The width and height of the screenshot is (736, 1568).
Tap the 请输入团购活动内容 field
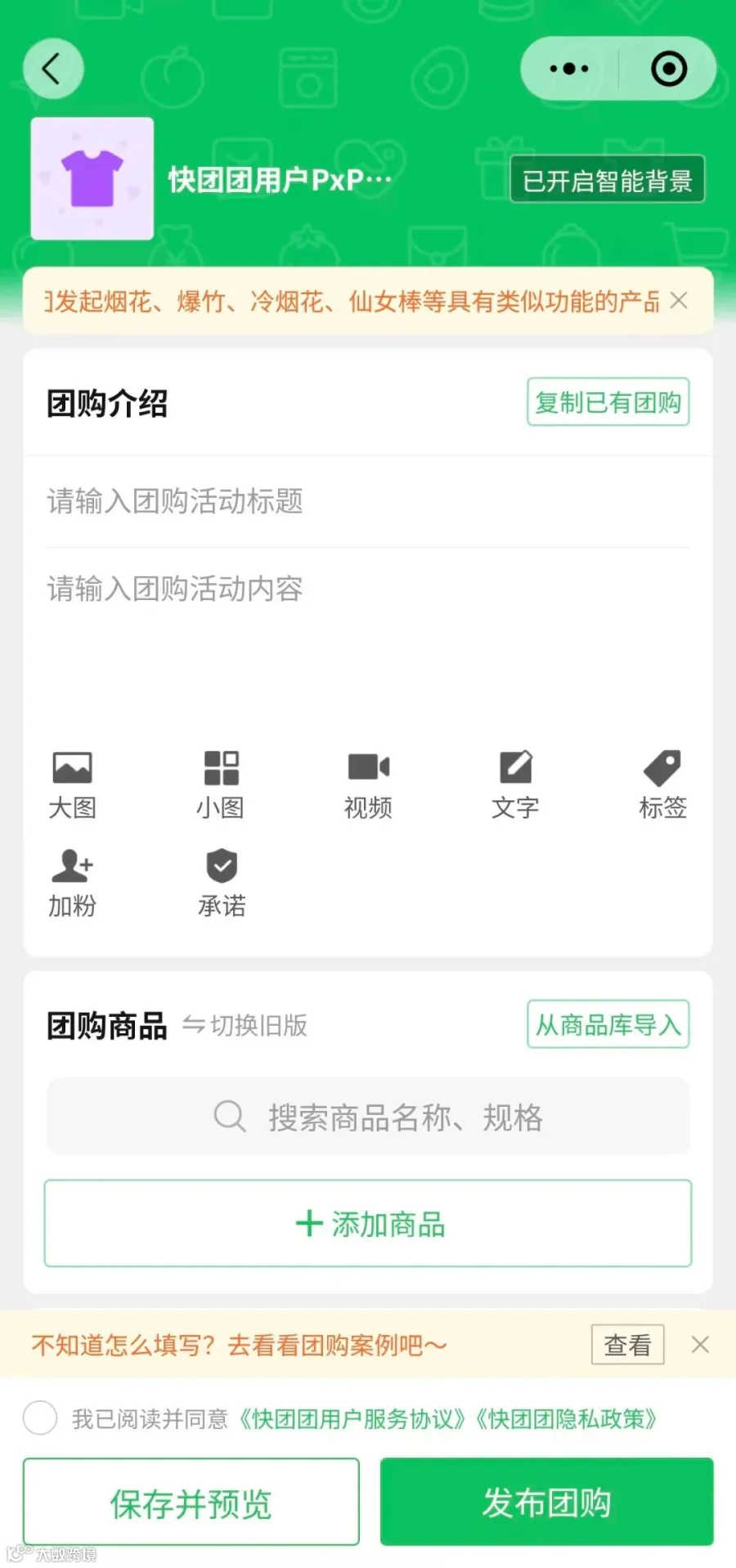click(368, 638)
